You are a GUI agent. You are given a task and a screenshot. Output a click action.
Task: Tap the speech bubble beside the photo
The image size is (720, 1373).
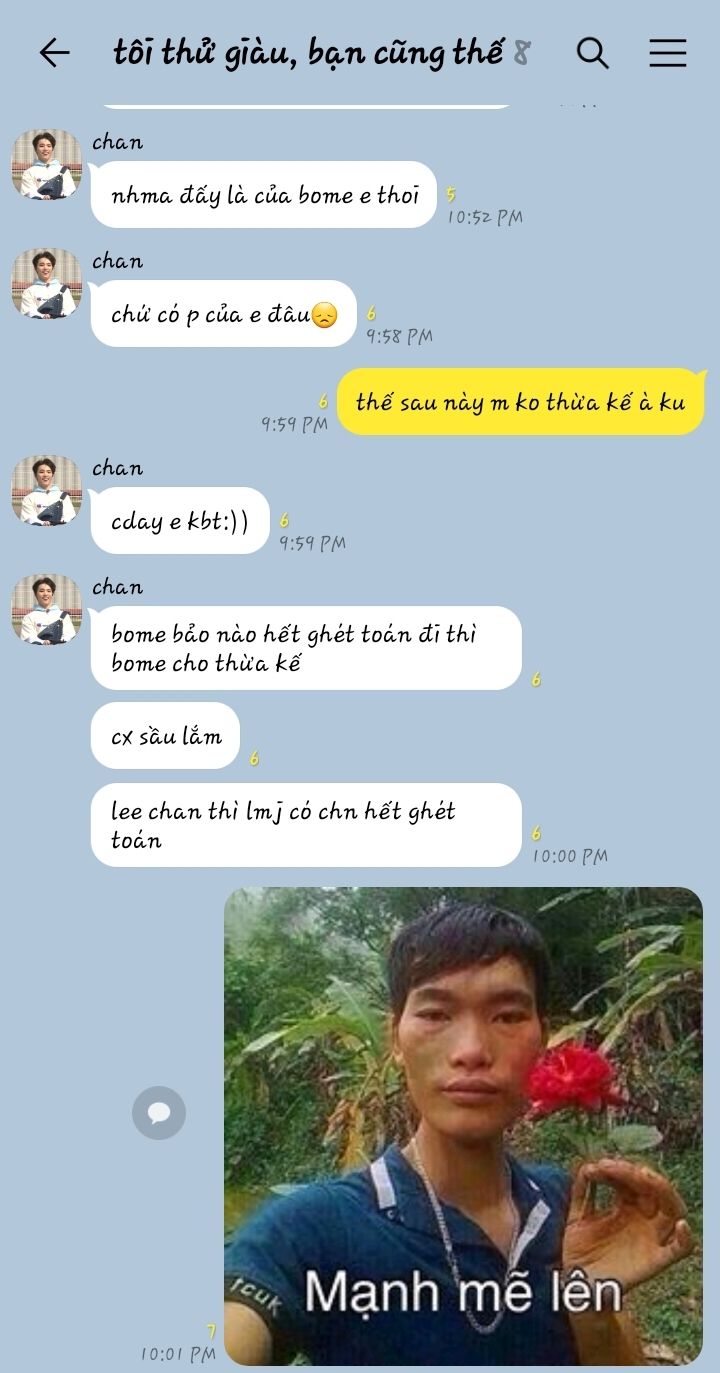click(x=159, y=1112)
